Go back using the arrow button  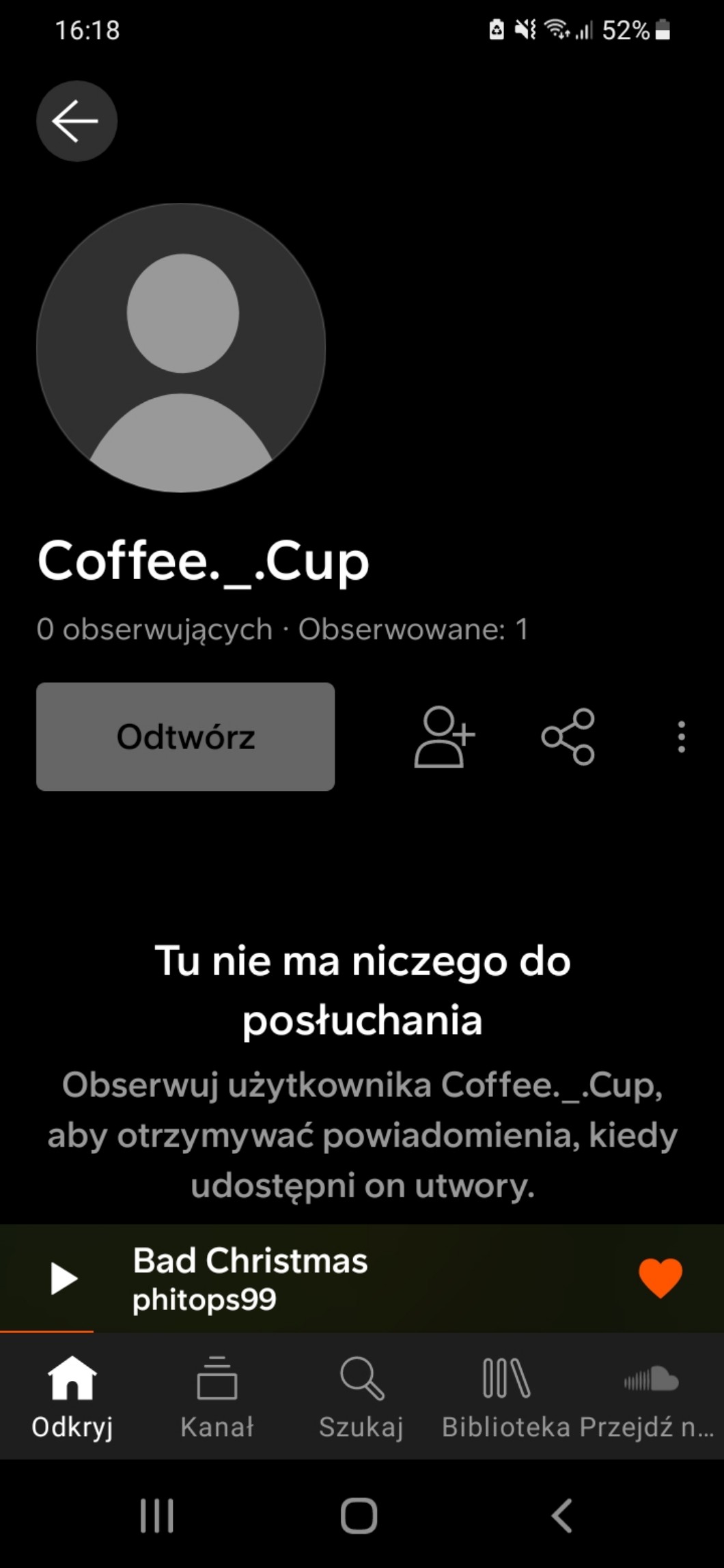pyautogui.click(x=76, y=122)
